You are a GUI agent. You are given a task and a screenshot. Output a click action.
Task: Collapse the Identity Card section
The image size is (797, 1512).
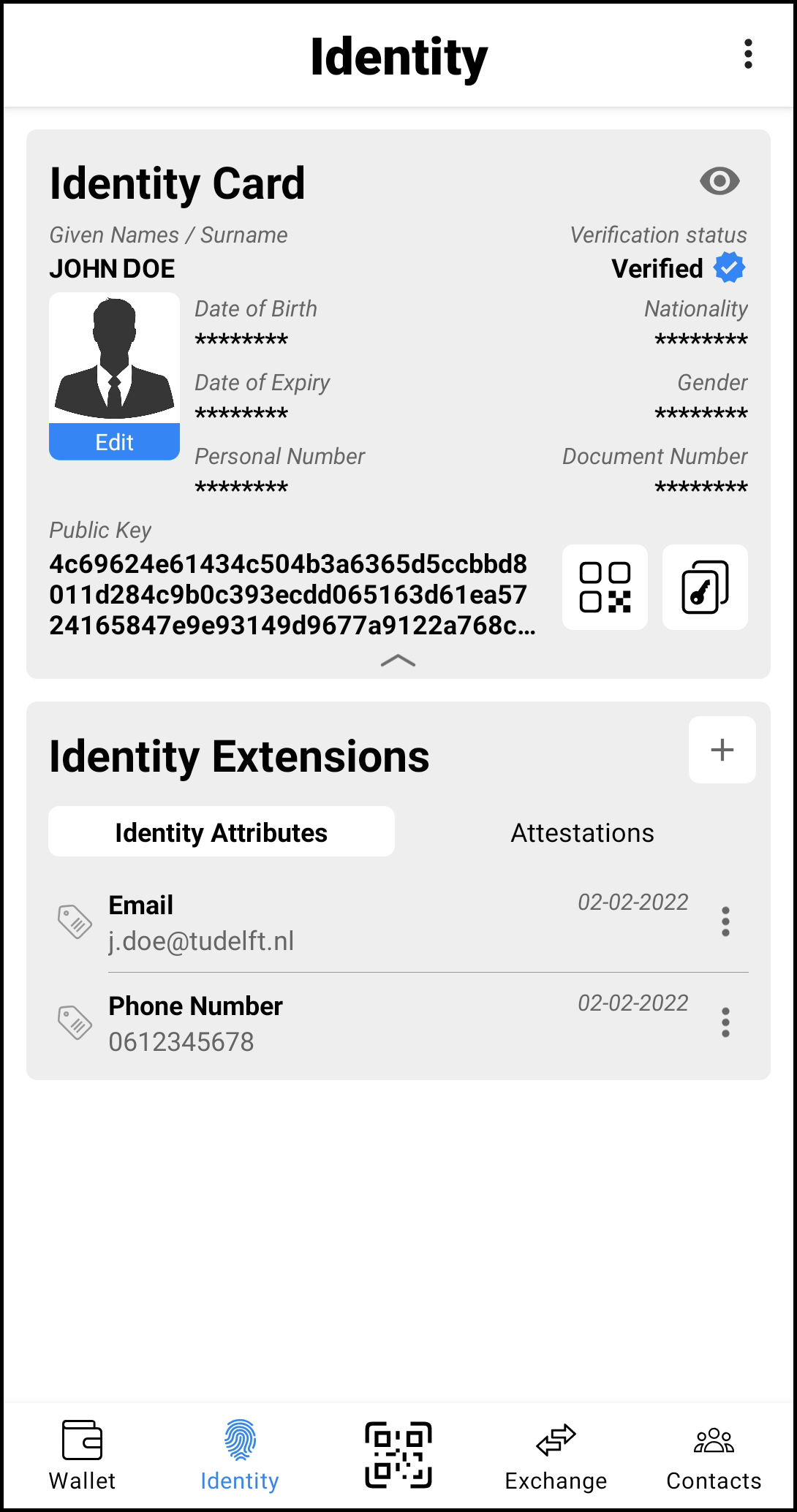pos(398,661)
